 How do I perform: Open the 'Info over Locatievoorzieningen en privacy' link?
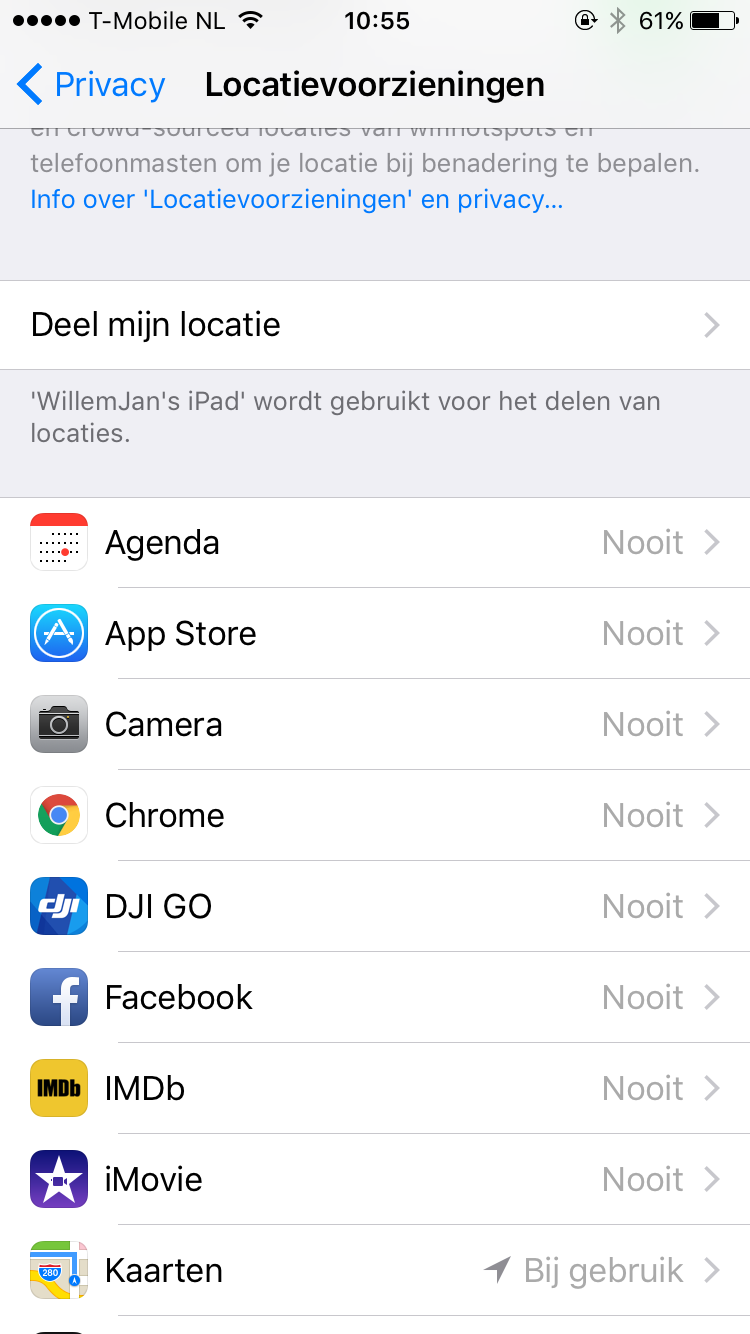(x=297, y=199)
